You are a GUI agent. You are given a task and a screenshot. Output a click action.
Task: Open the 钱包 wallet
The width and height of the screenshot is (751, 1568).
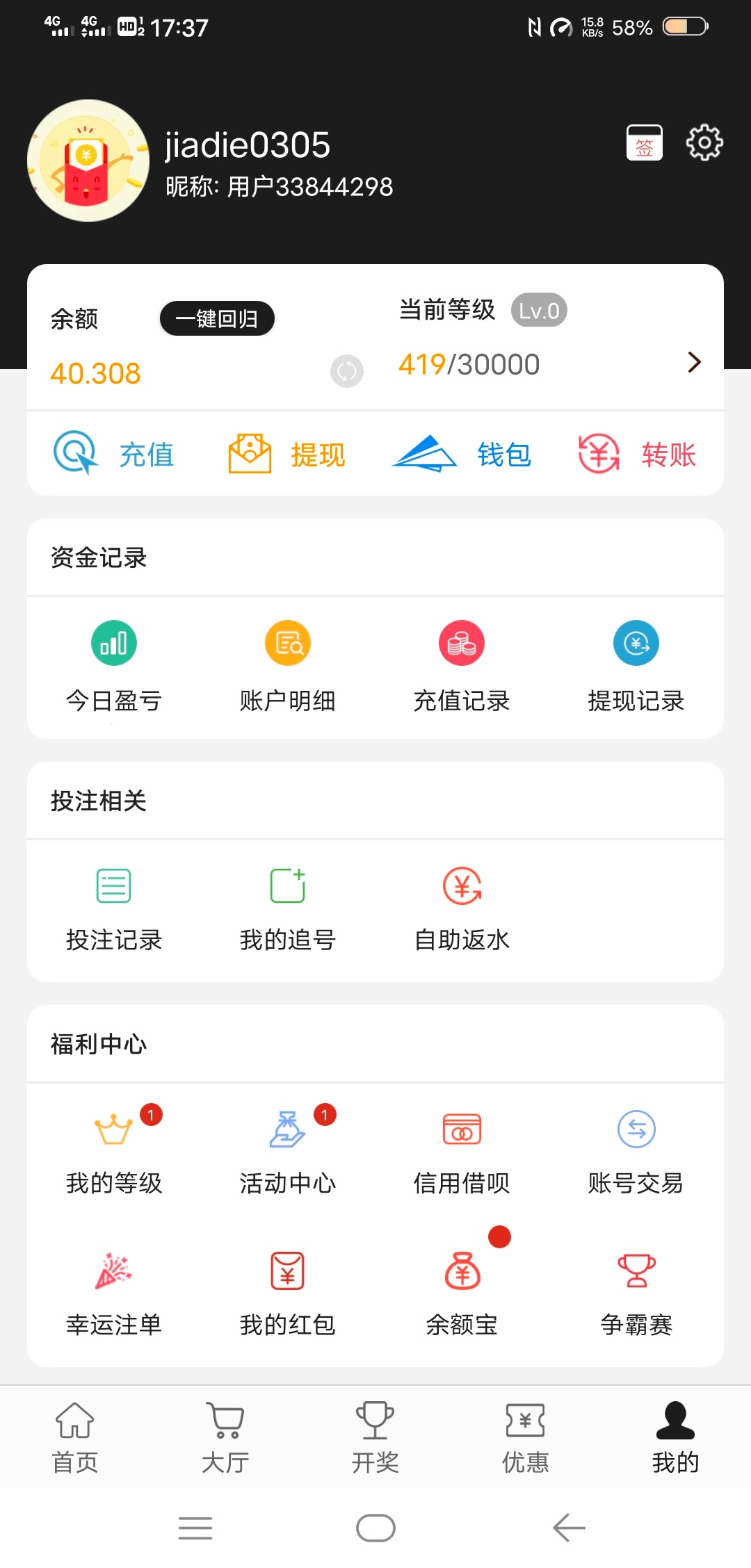462,454
